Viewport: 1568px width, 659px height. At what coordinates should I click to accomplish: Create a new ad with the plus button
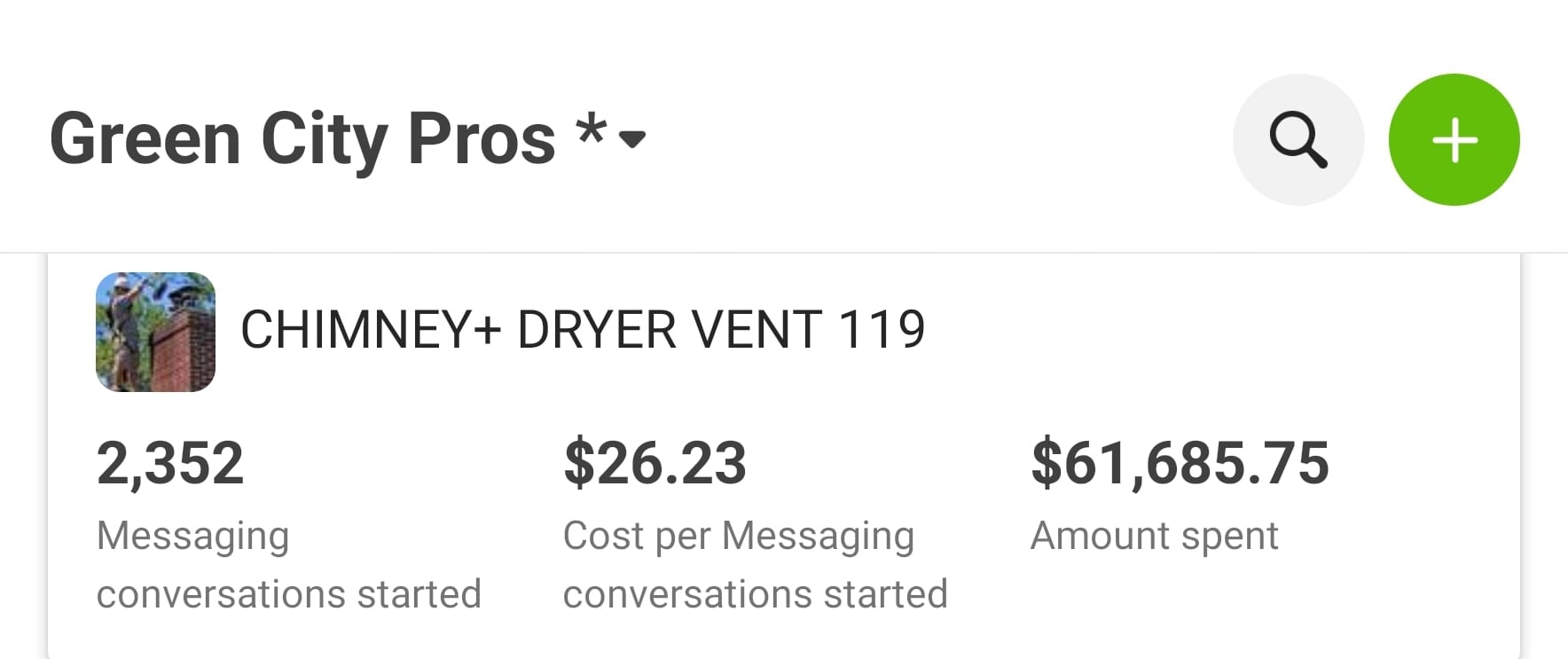tap(1454, 140)
